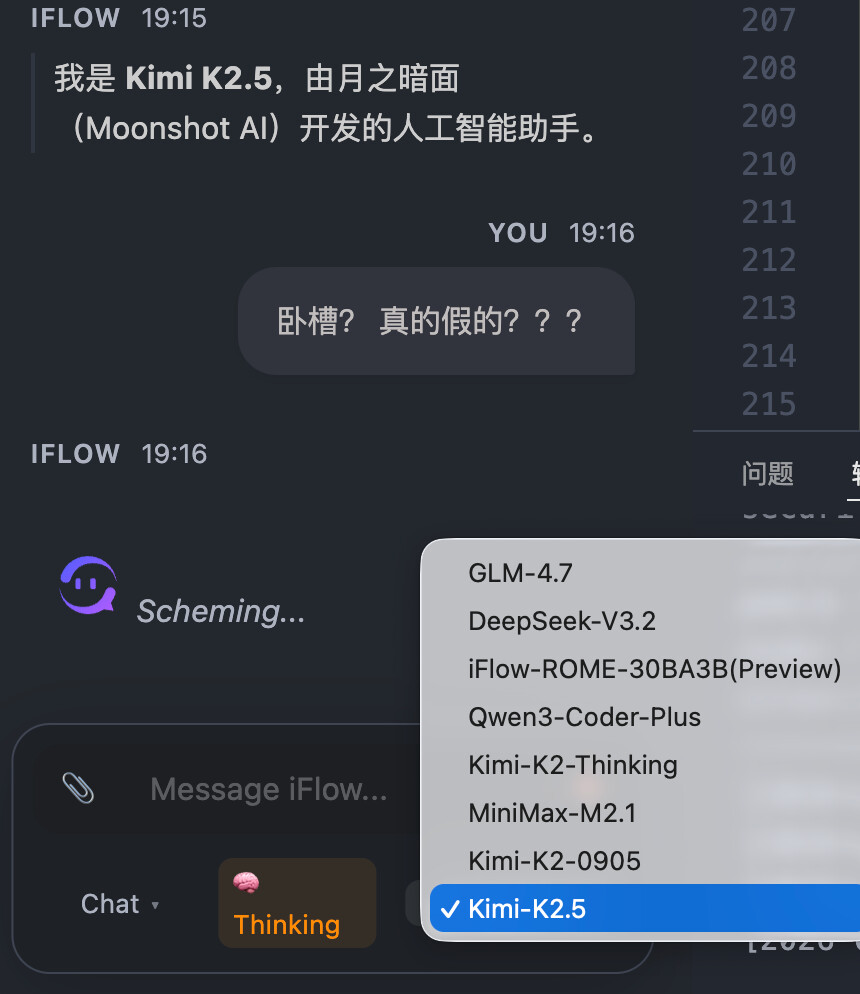Select GLM-4.7 from the model list

coord(520,573)
